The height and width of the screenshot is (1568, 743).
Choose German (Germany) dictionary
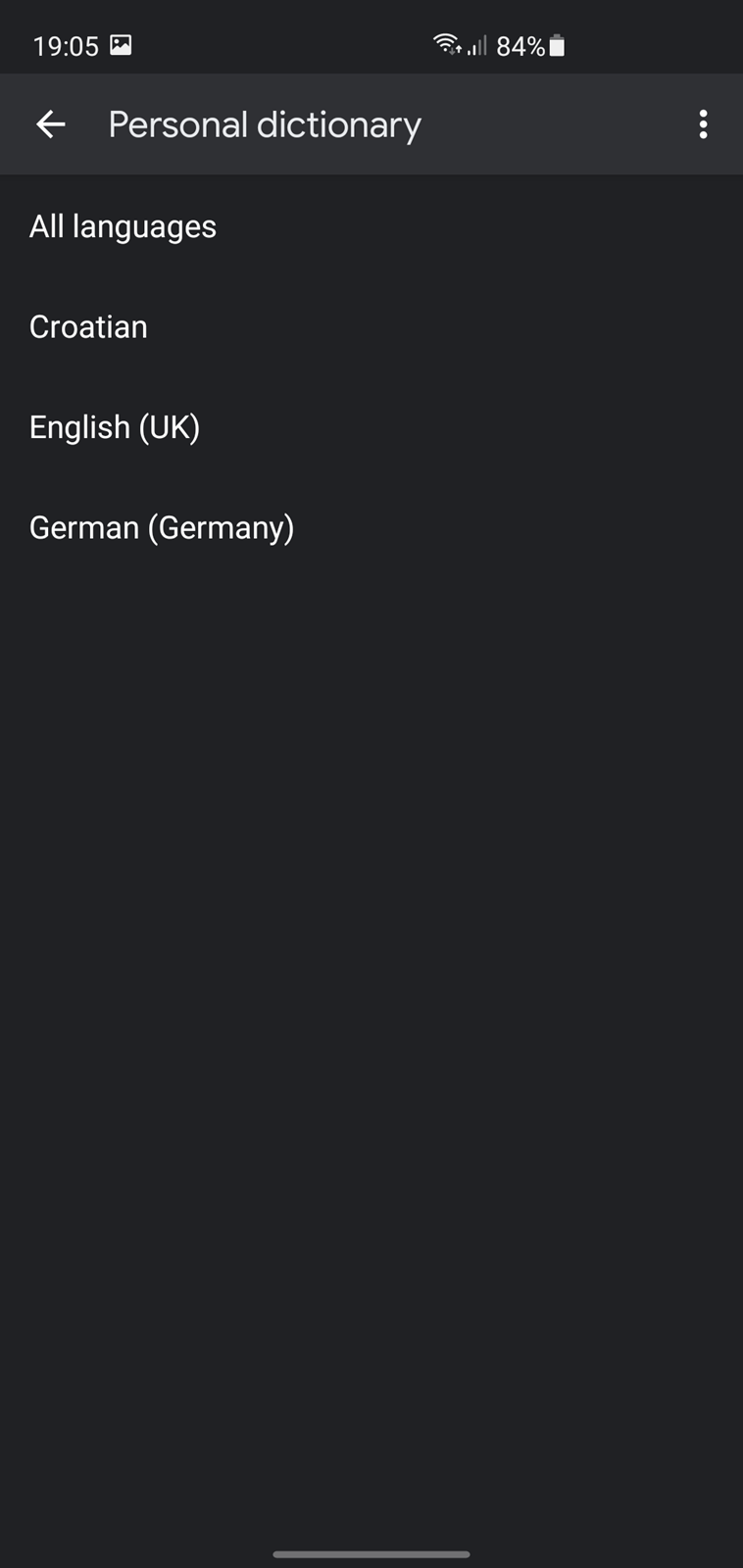pos(371,527)
